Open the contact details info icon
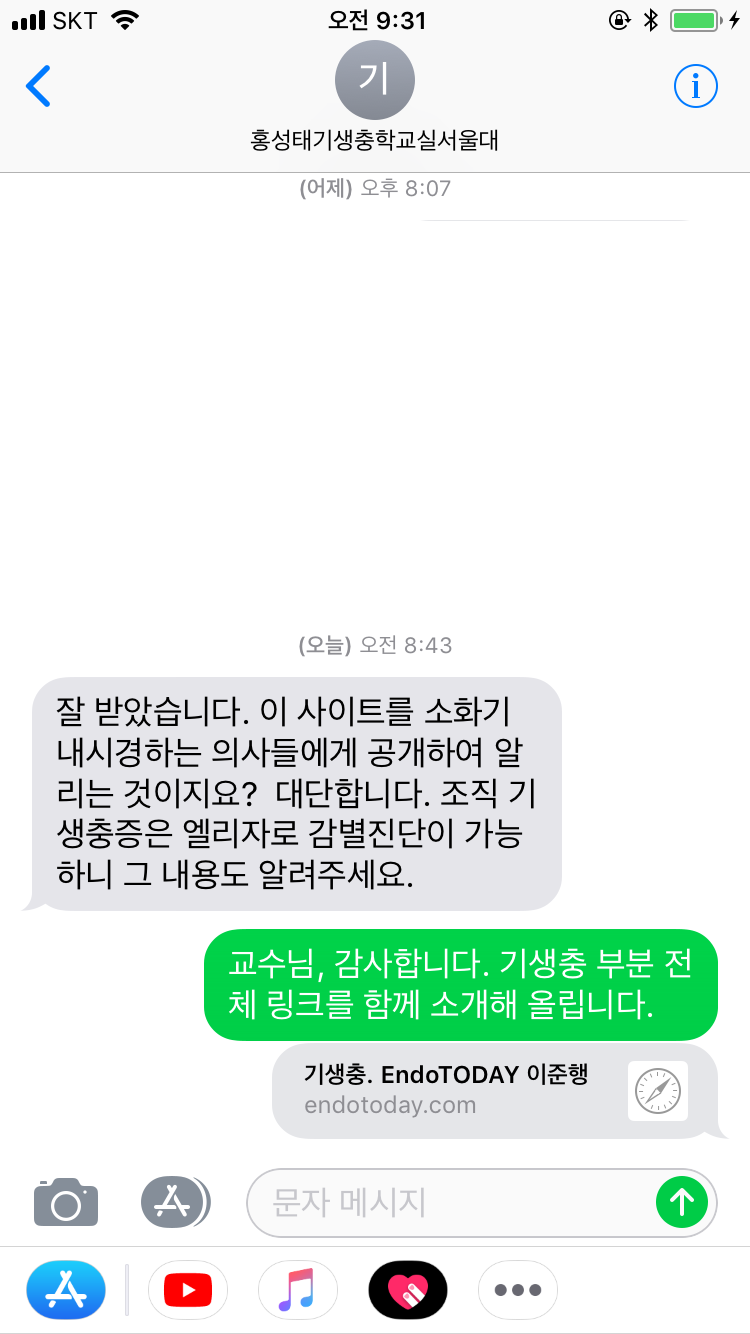This screenshot has height=1334, width=750. [696, 87]
